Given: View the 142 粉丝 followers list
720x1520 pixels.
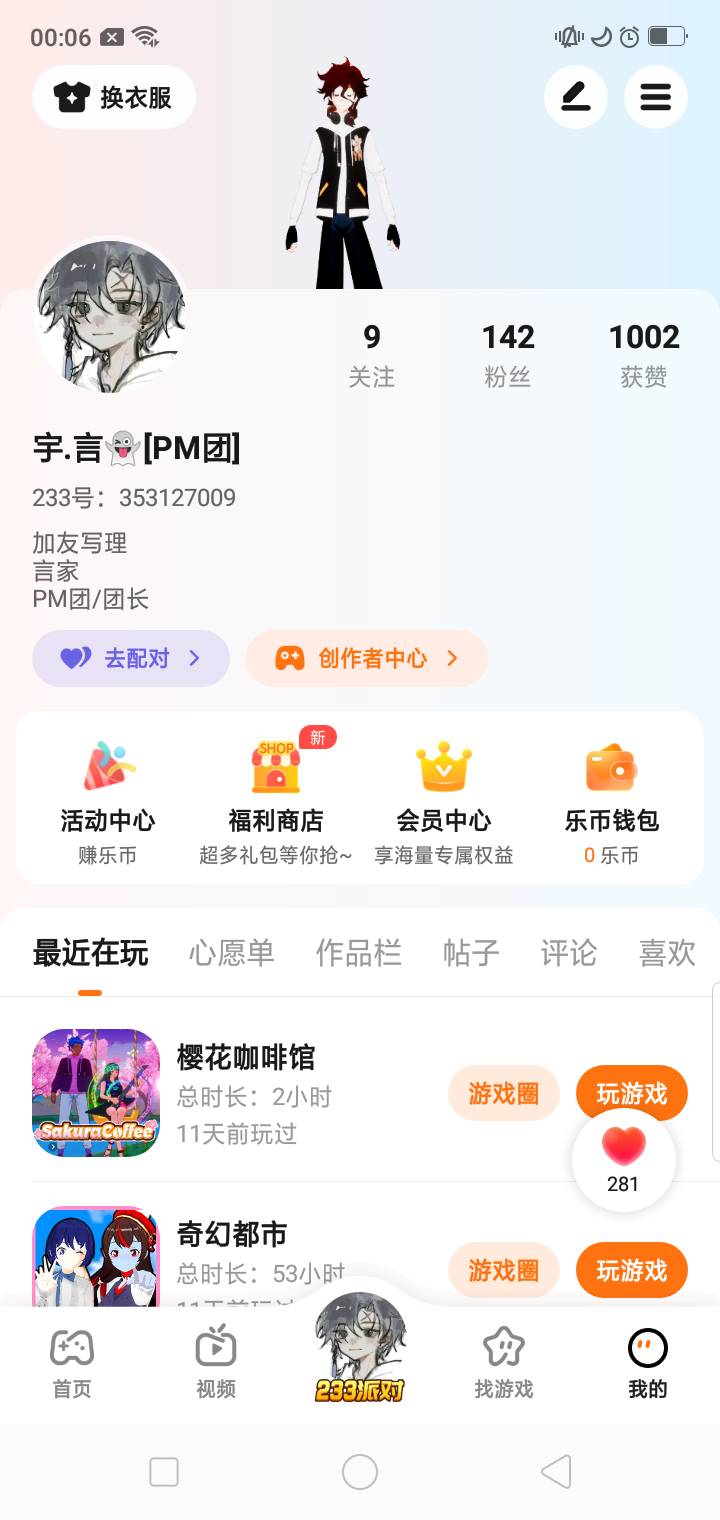Looking at the screenshot, I should (508, 354).
